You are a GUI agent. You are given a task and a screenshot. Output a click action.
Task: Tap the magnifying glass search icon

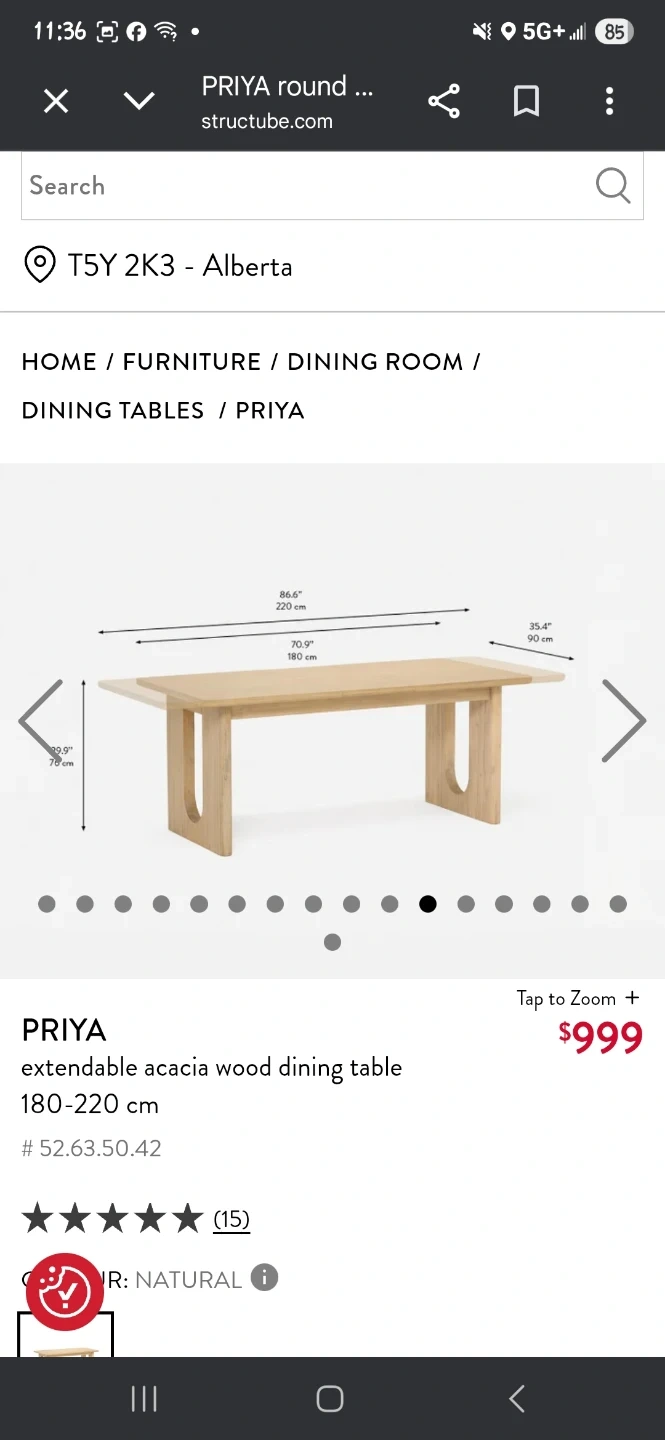click(x=612, y=186)
